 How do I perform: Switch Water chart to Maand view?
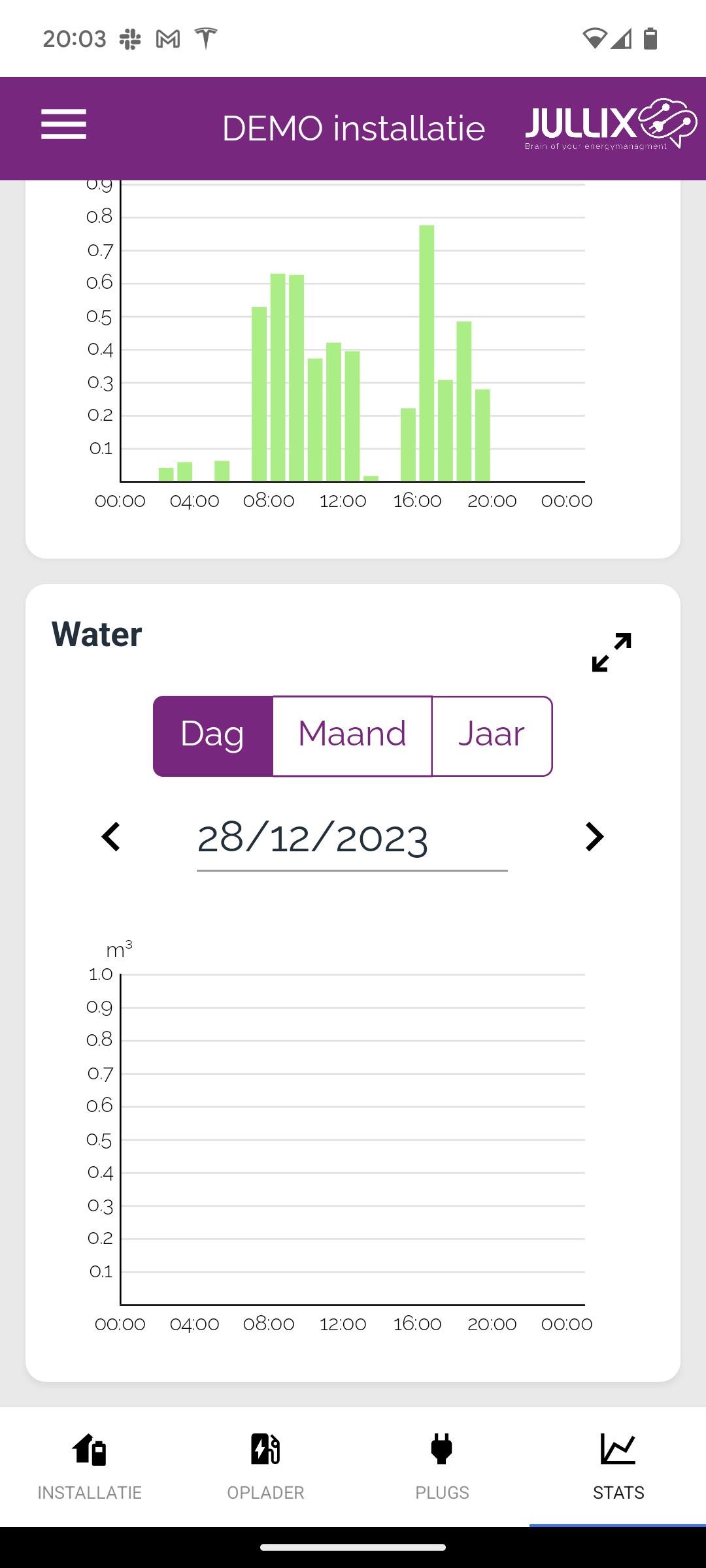352,736
